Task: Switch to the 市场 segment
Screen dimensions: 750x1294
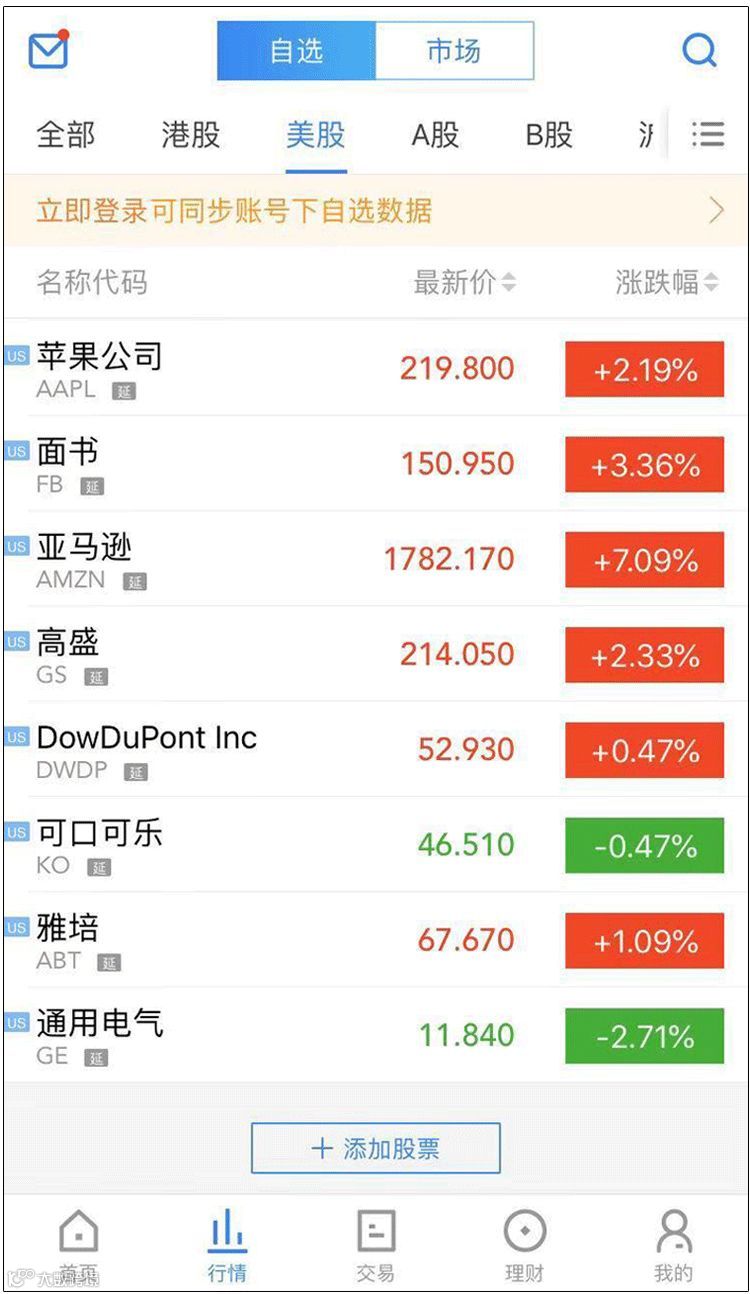Action: [454, 51]
